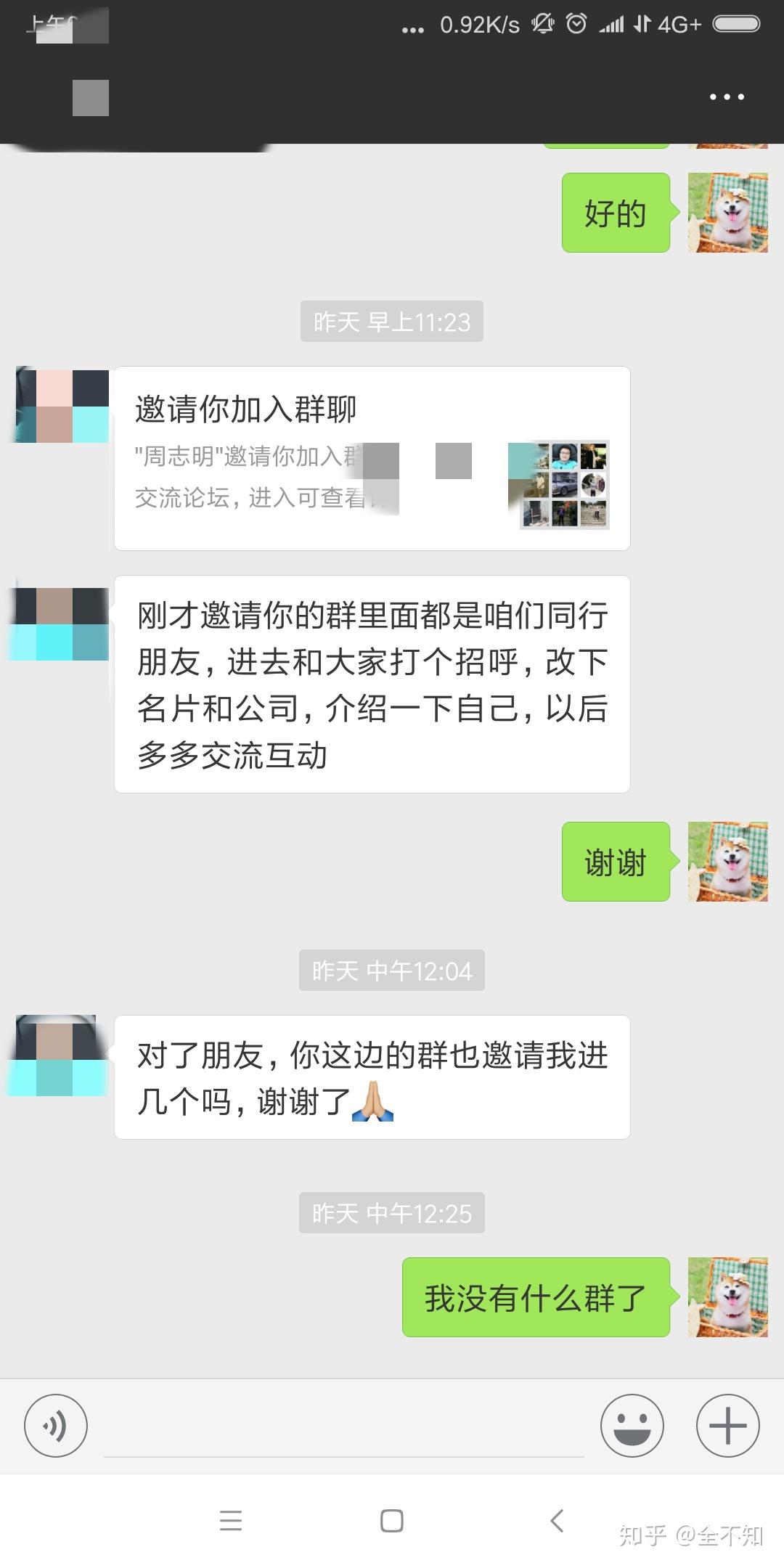
Task: Open the emoji sticker panel
Action: 632,1425
